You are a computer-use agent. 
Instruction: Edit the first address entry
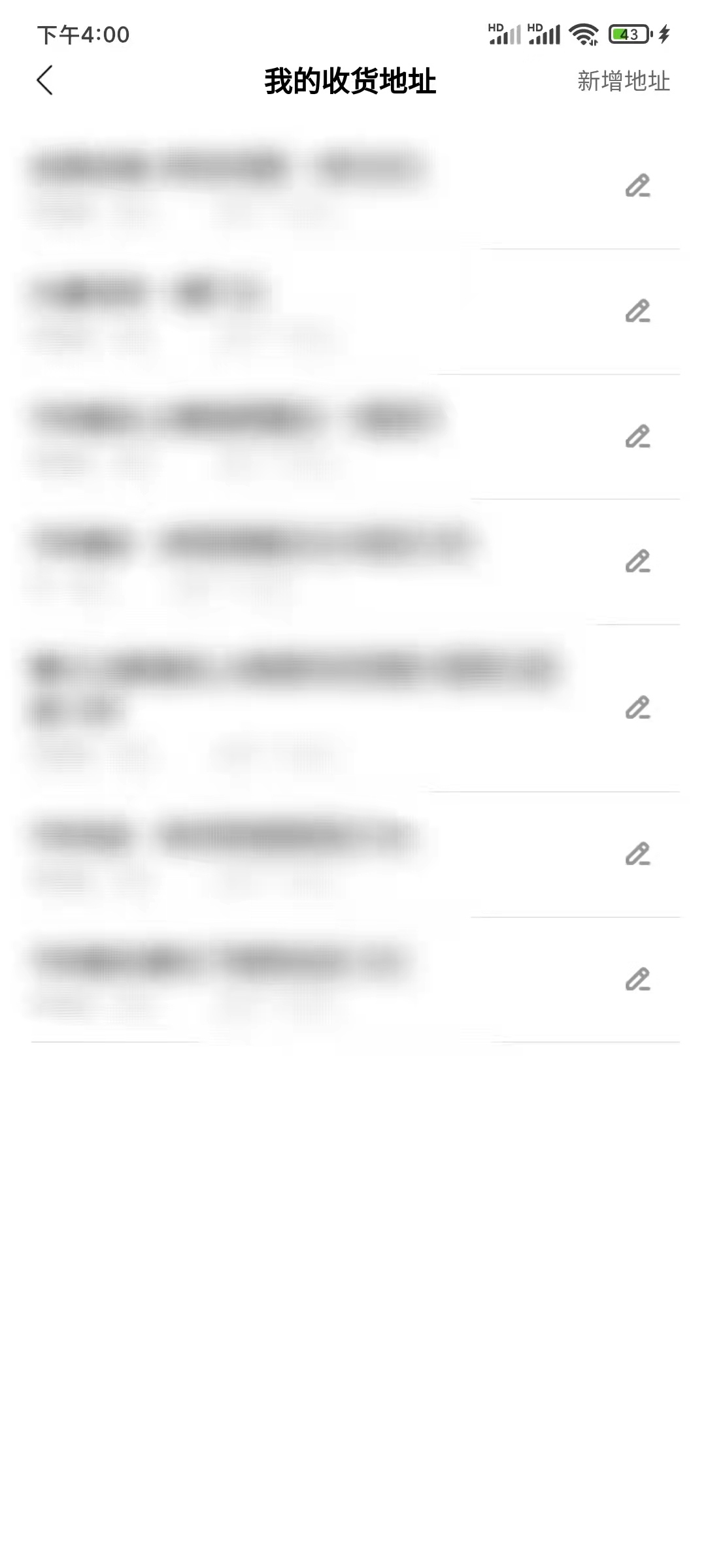click(637, 186)
